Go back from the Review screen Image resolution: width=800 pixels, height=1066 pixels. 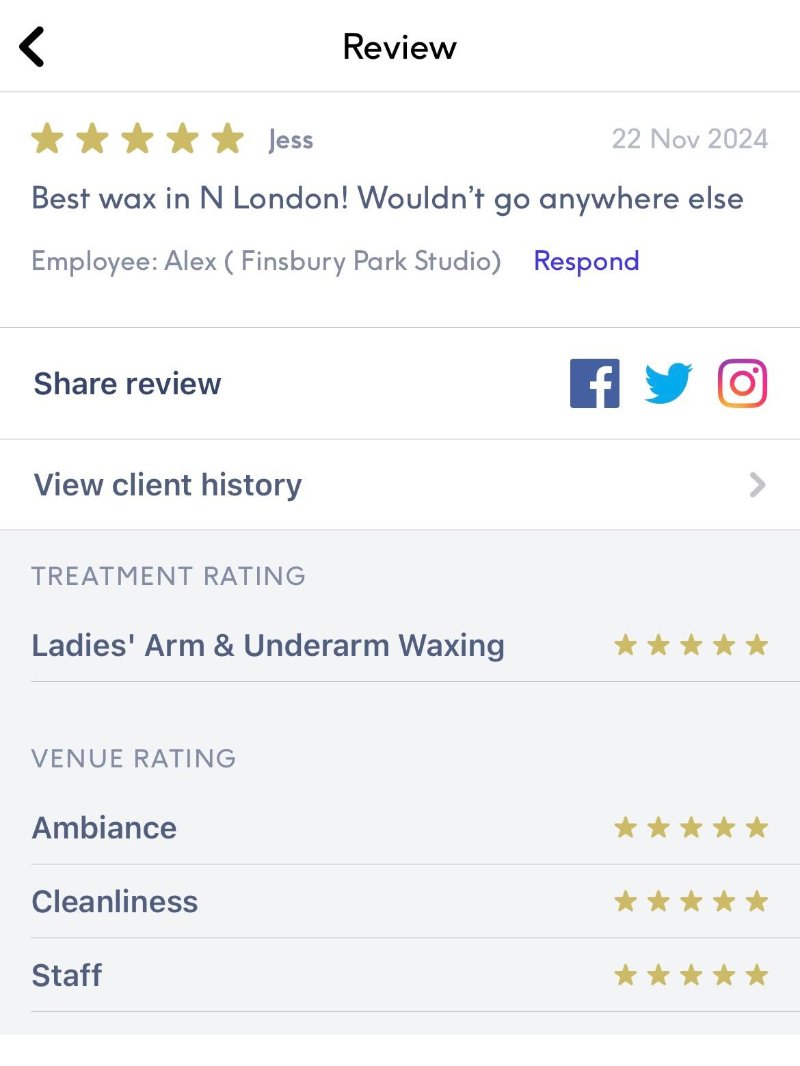coord(33,47)
